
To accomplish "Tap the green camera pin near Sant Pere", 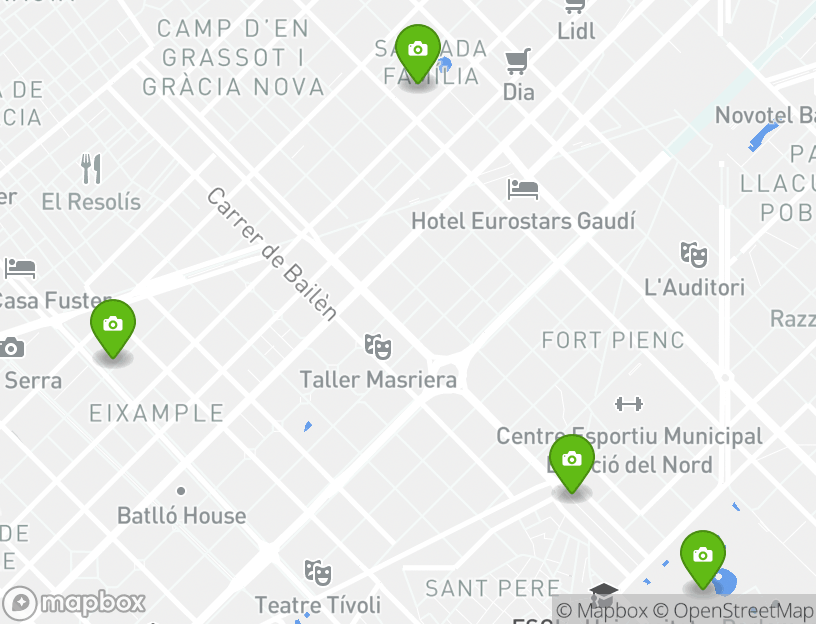I will point(703,556).
